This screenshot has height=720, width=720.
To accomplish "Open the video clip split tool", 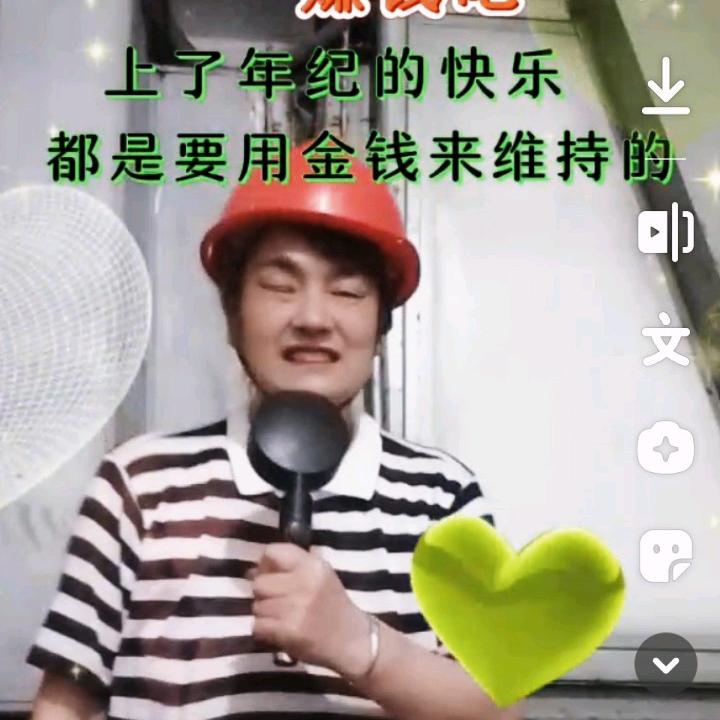I will coord(666,232).
